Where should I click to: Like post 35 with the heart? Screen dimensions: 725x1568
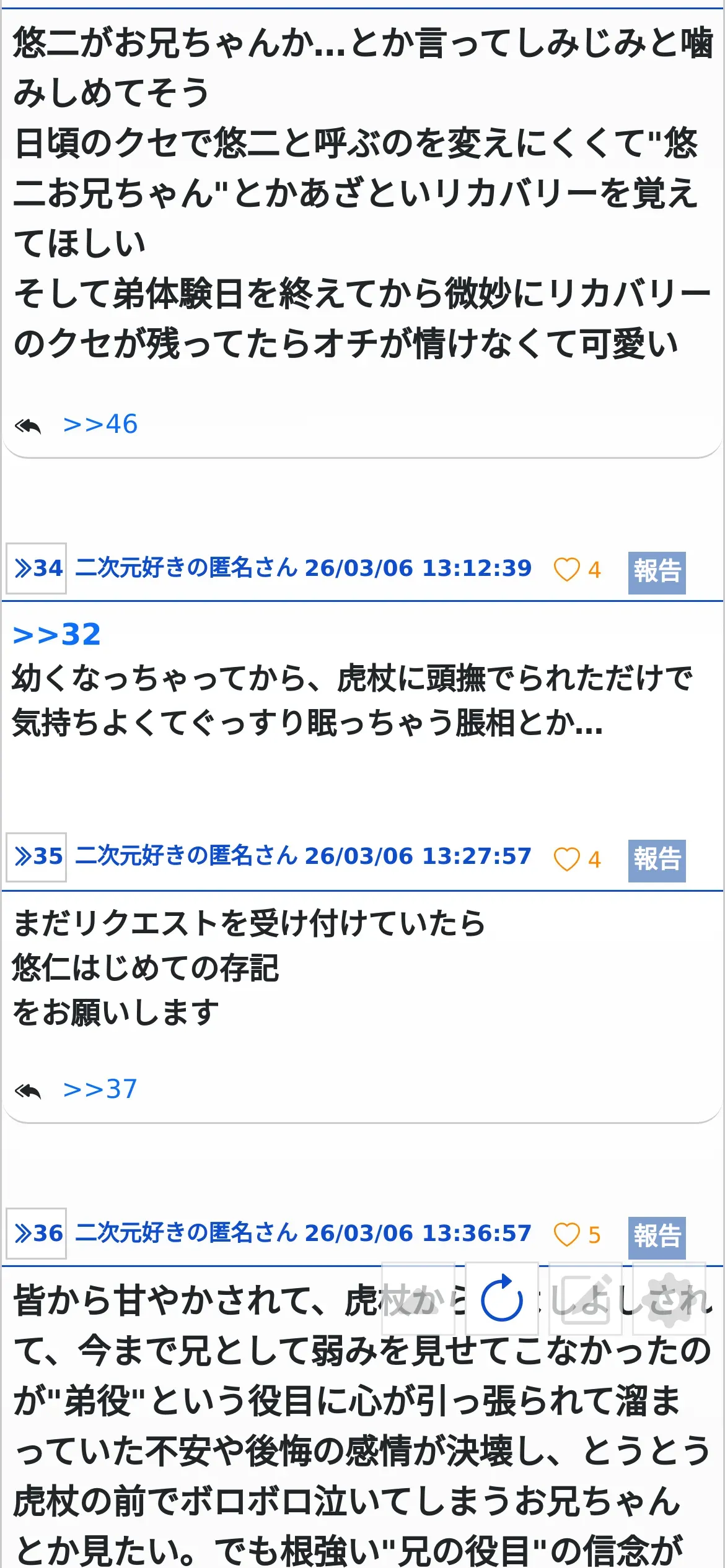click(x=566, y=859)
